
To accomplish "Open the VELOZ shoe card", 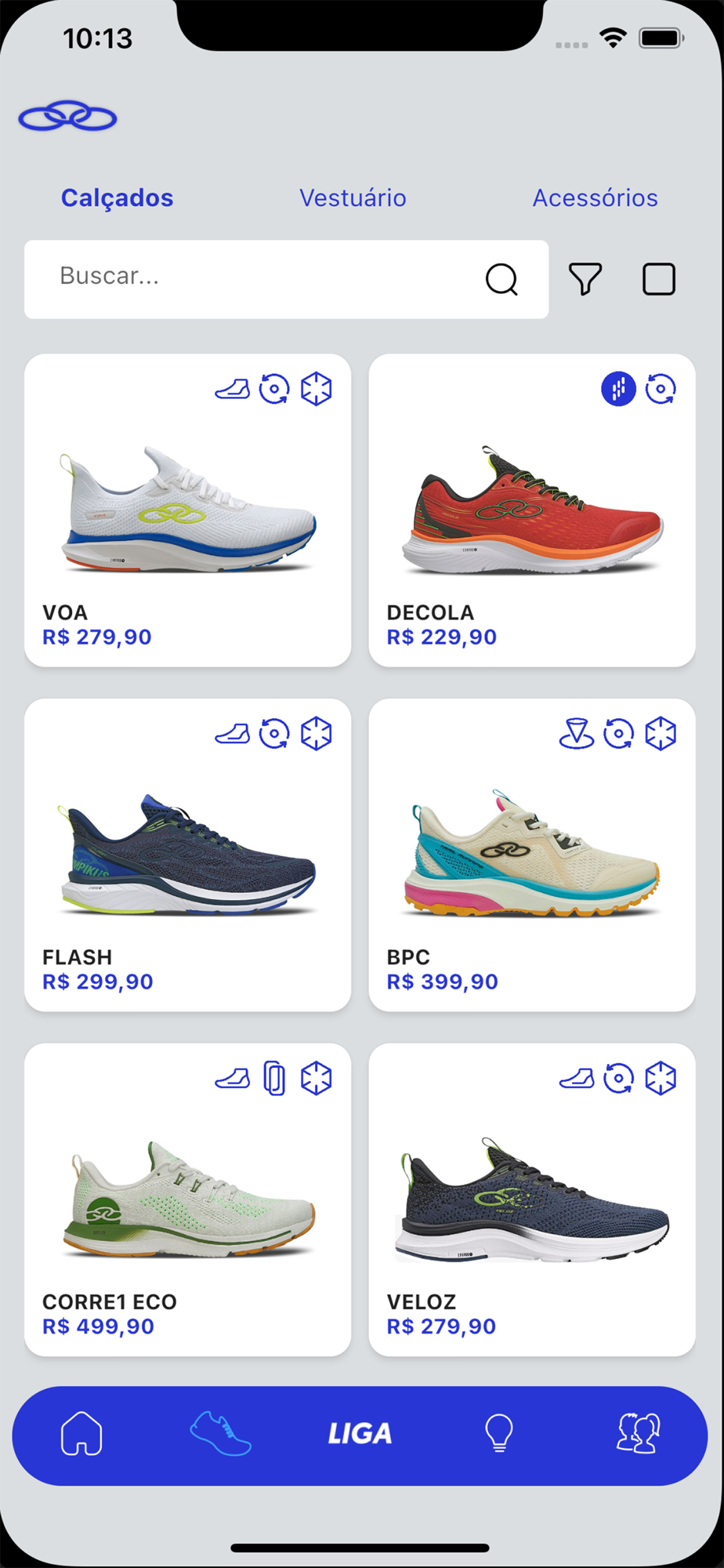I will 532,1200.
